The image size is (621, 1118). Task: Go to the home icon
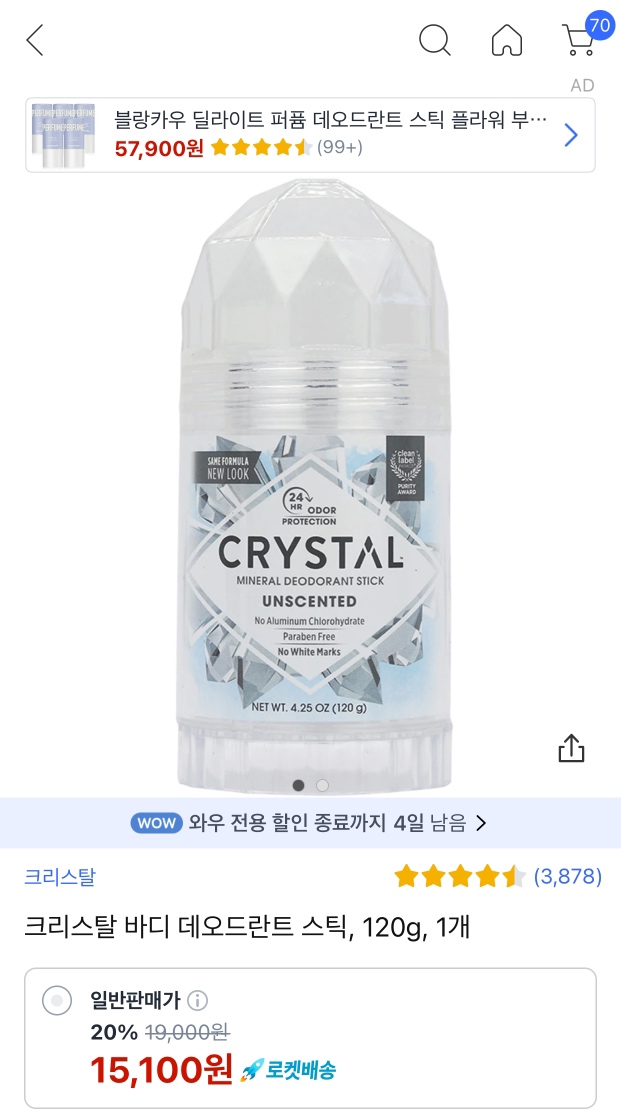pyautogui.click(x=507, y=40)
